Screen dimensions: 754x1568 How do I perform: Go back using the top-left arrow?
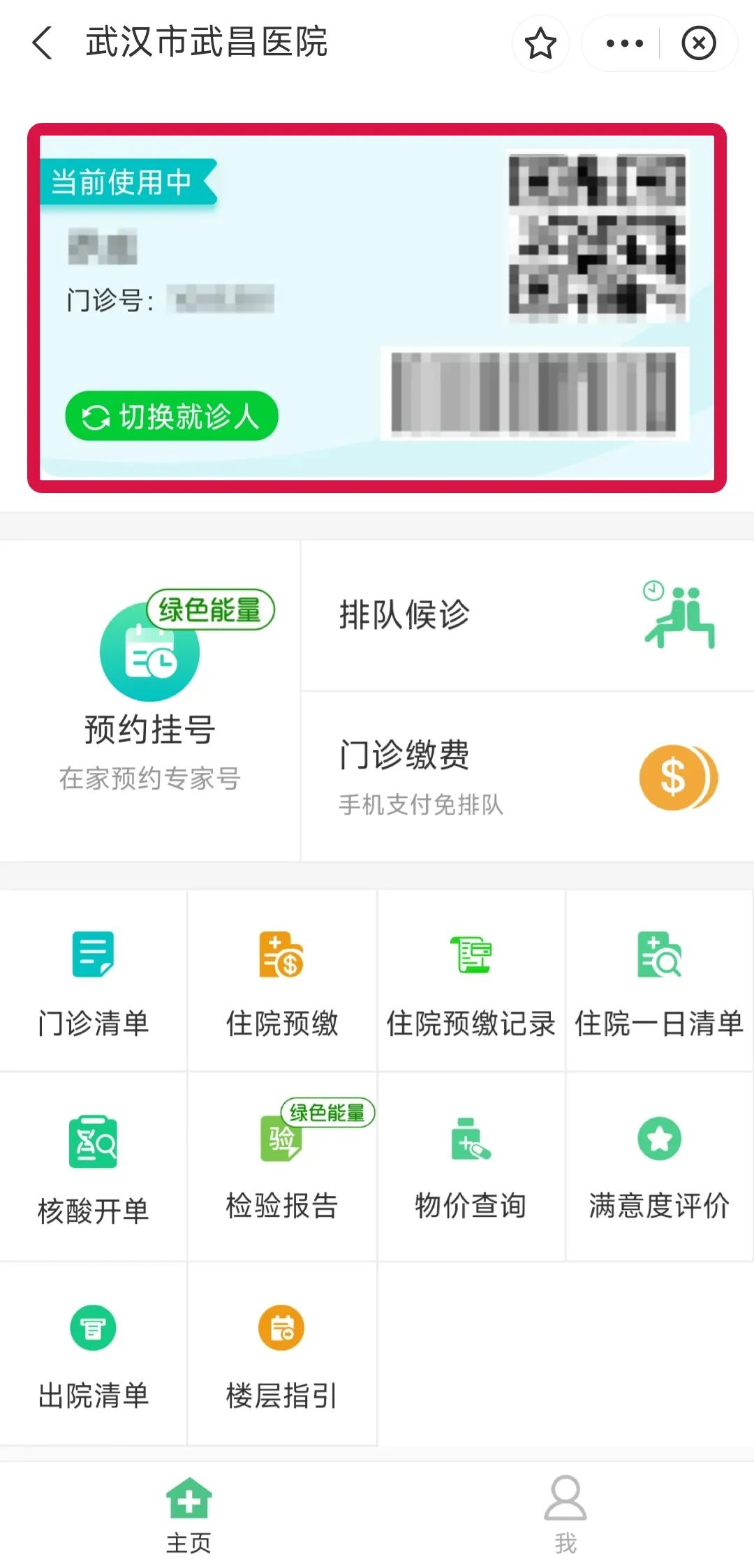pos(43,43)
